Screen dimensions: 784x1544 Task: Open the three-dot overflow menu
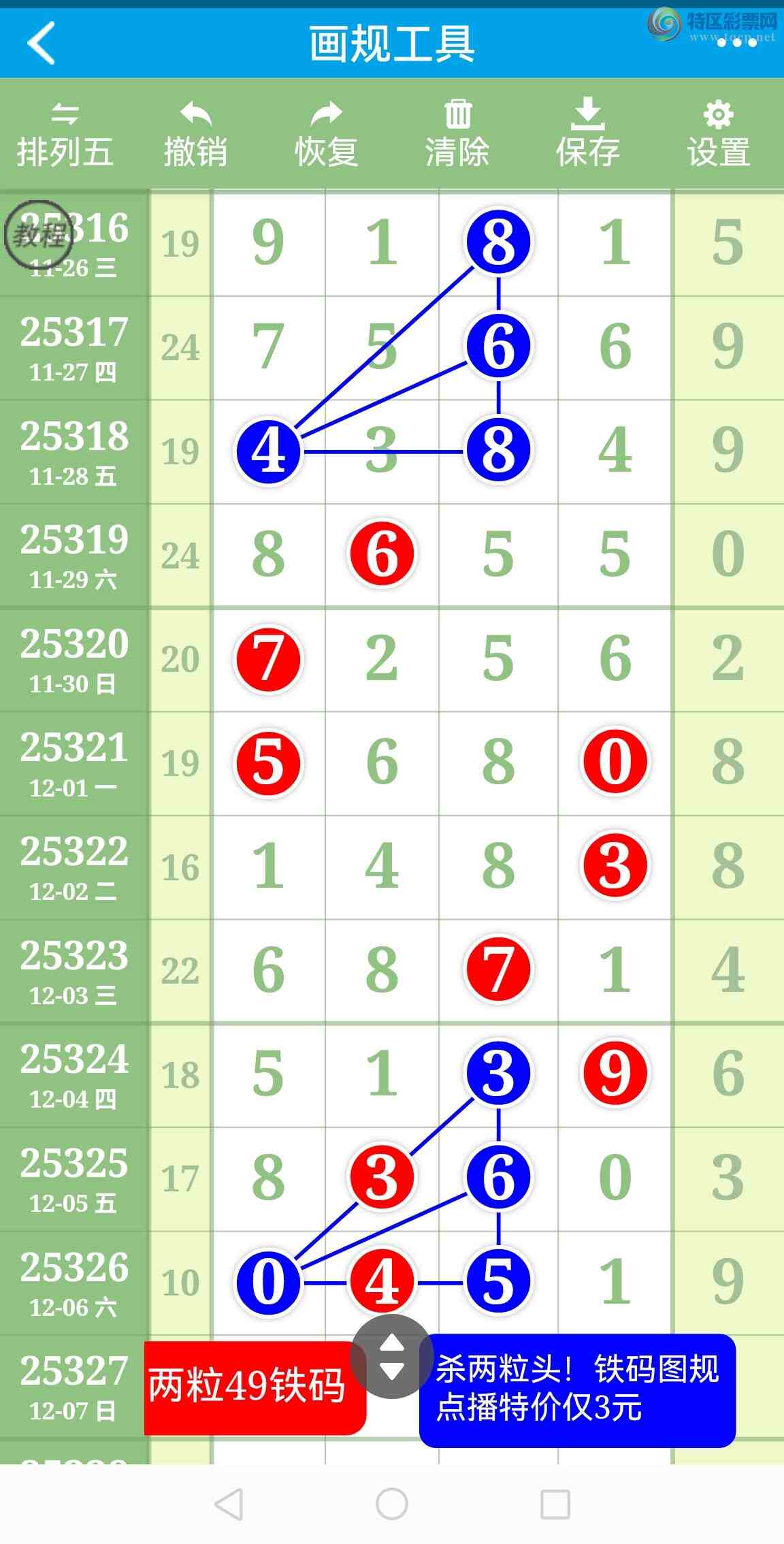736,43
